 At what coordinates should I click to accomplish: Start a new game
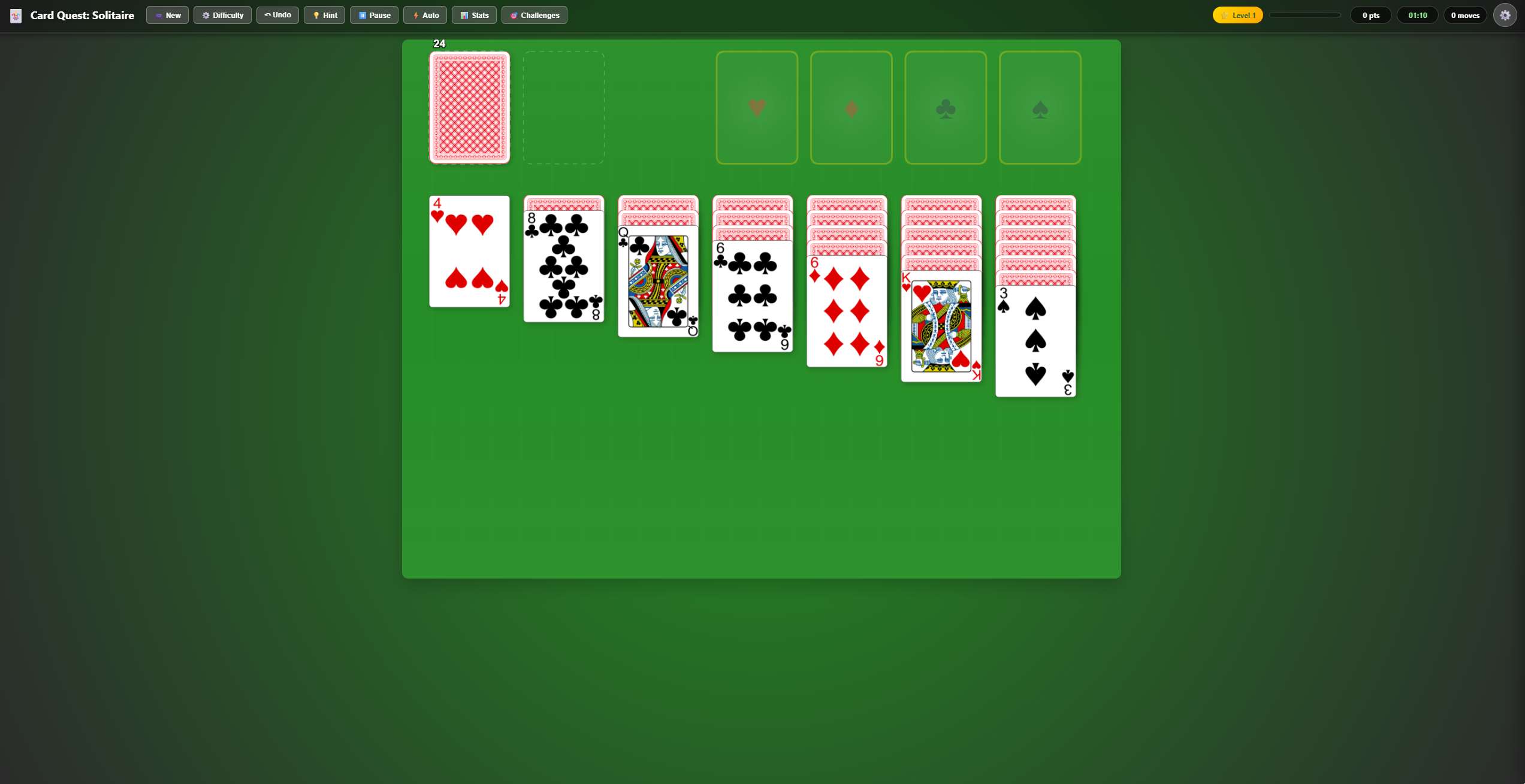167,15
